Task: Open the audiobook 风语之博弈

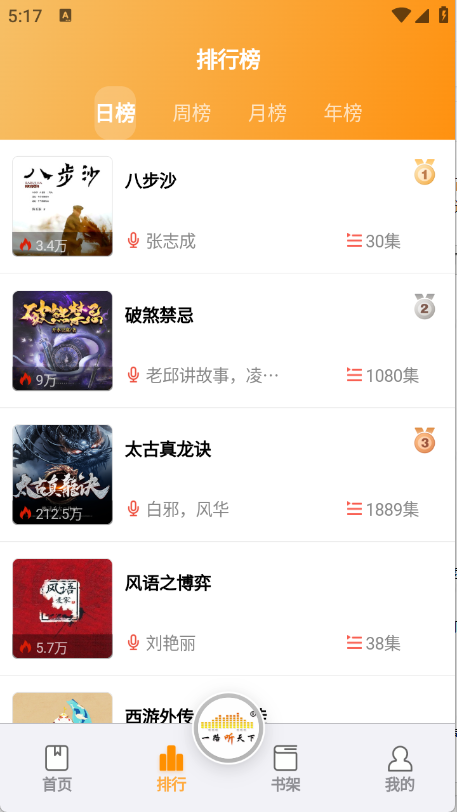Action: [x=228, y=609]
